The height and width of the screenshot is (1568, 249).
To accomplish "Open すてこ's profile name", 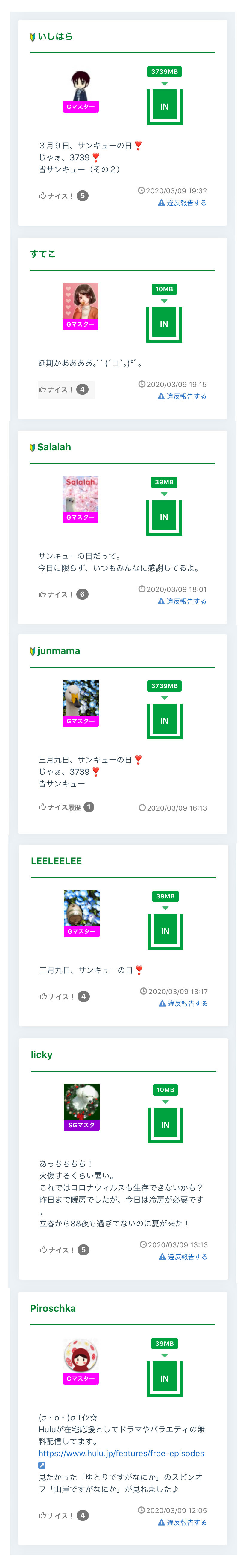I will coord(43,254).
